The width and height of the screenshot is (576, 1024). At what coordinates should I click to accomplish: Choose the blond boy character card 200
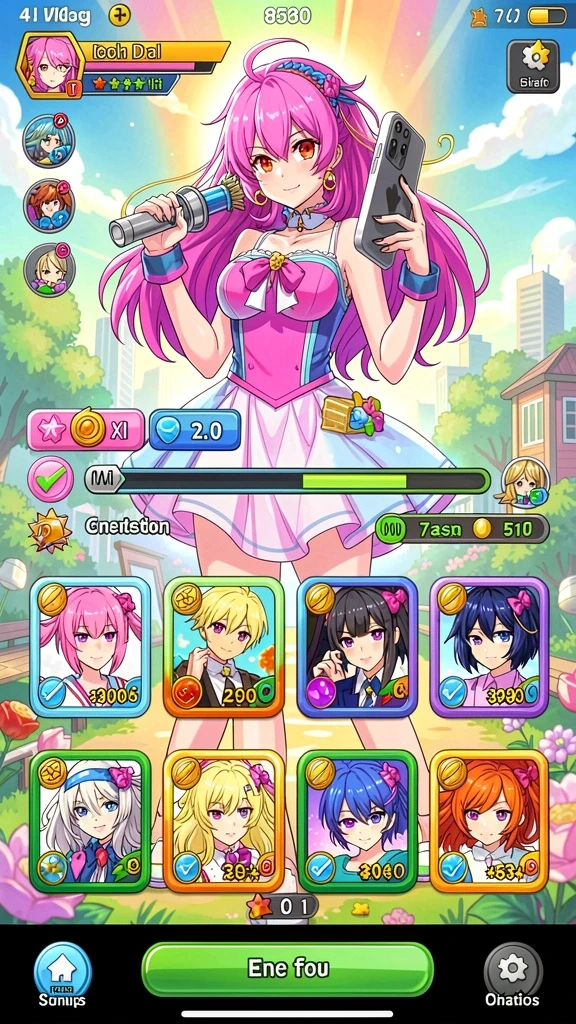coord(224,647)
